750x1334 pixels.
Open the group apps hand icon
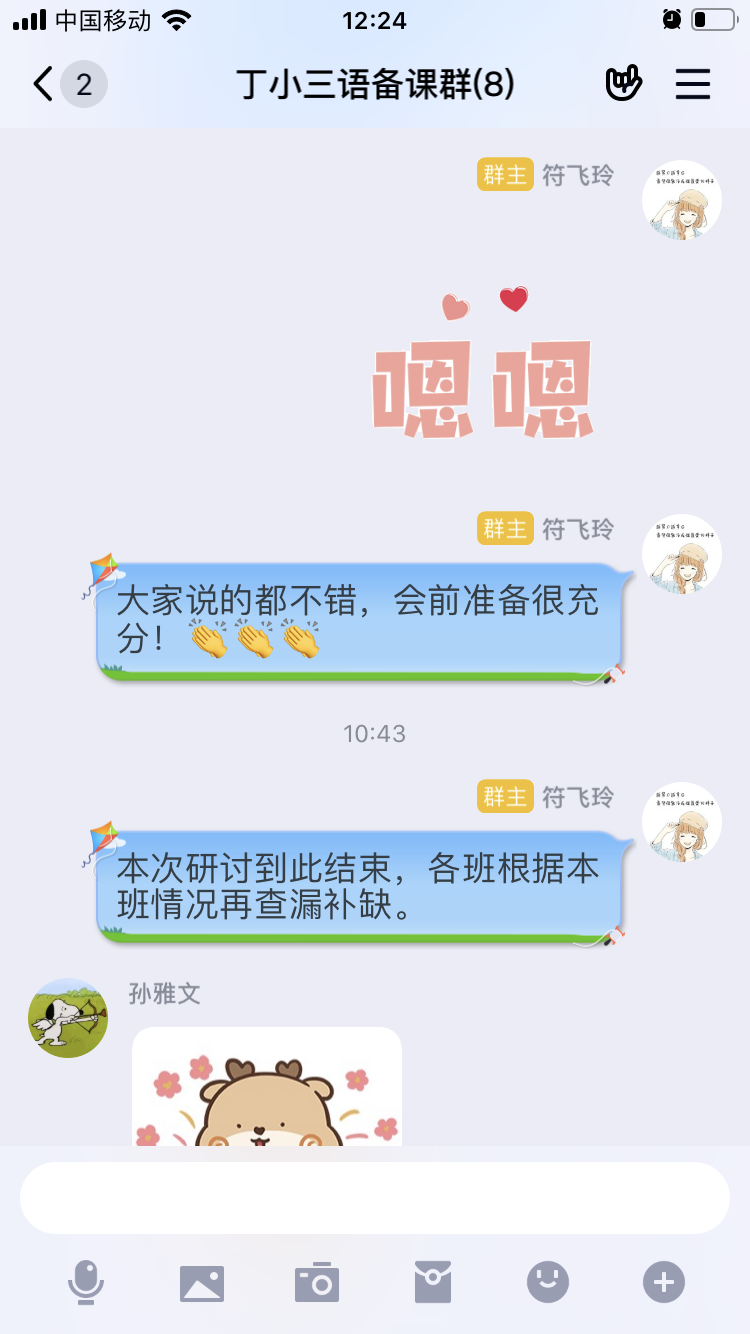[623, 84]
